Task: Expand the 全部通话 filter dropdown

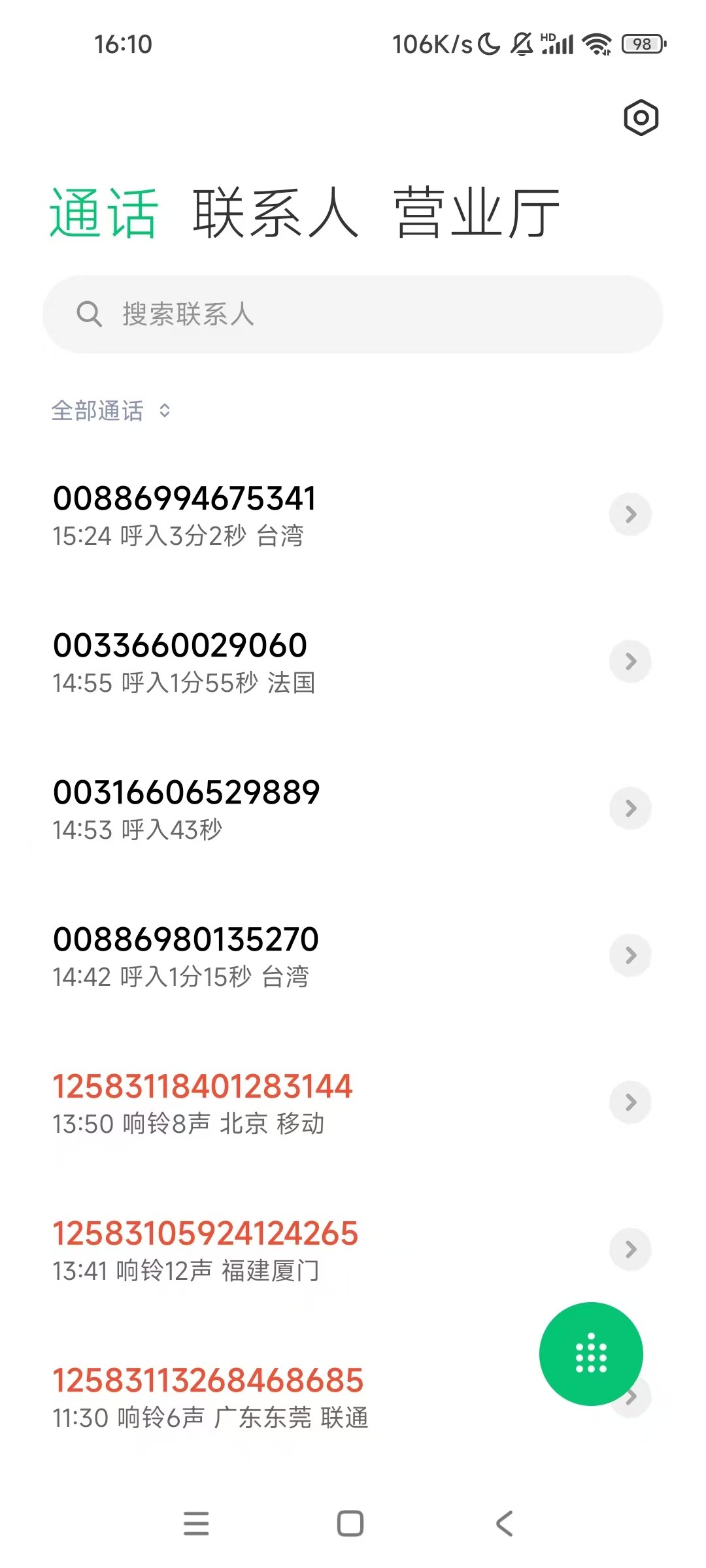Action: 111,411
